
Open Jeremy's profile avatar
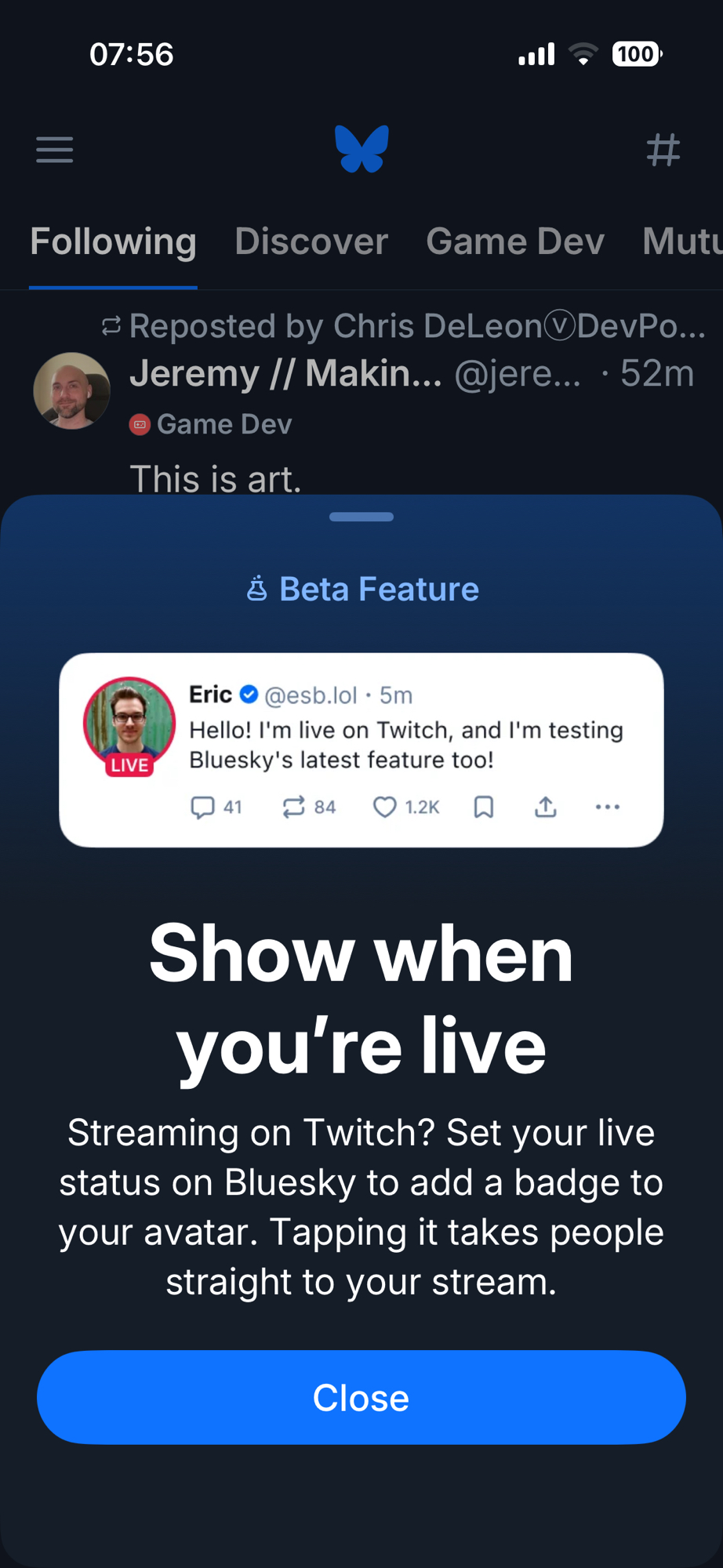[71, 390]
